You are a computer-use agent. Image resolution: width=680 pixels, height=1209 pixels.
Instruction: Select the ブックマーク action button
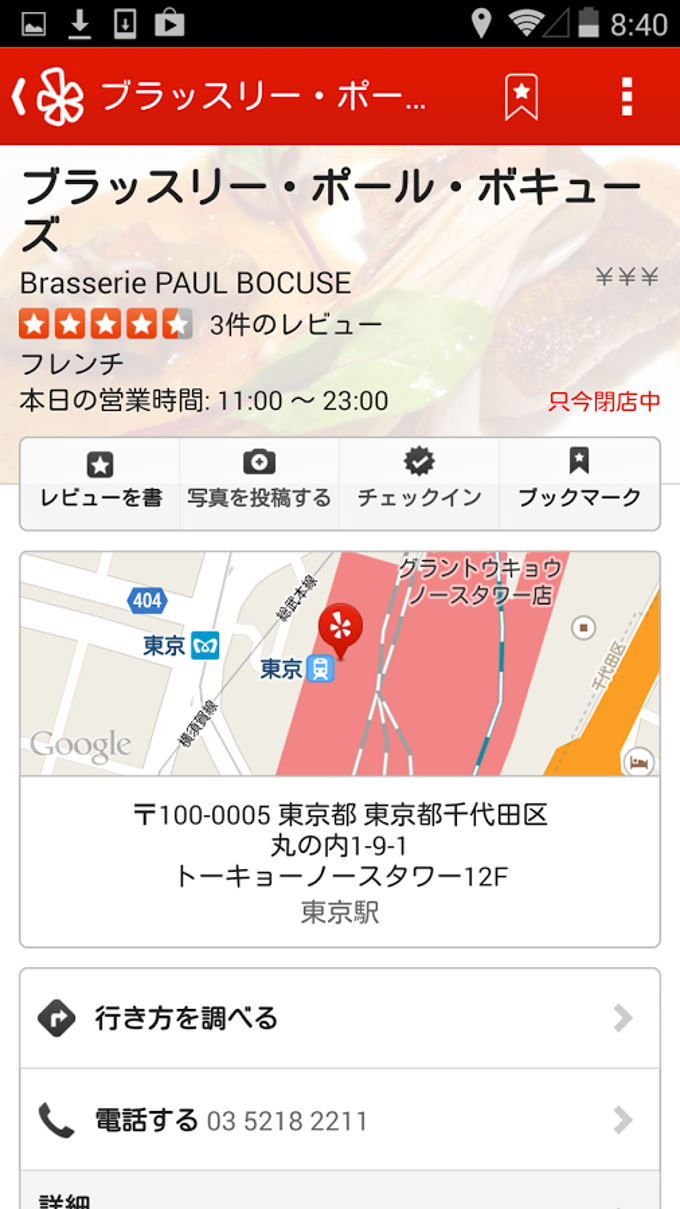pyautogui.click(x=579, y=481)
